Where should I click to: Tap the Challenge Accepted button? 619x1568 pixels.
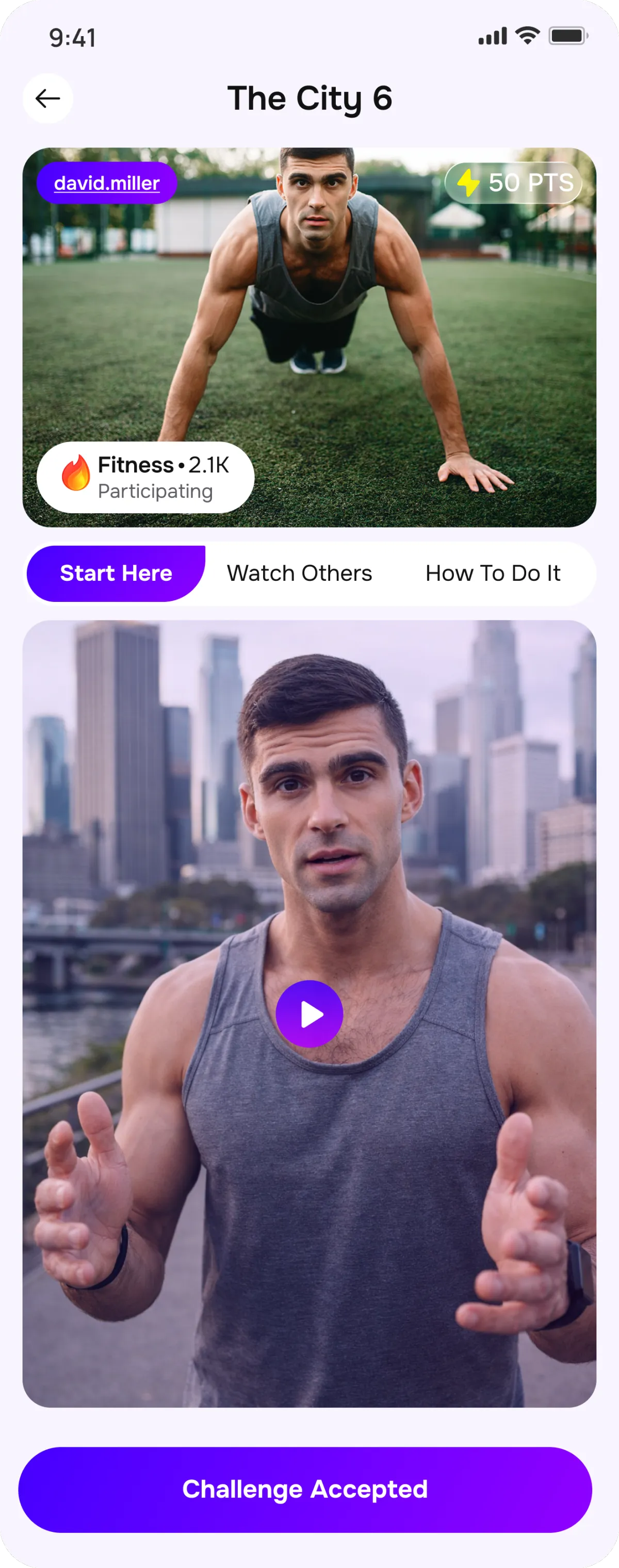[305, 1489]
